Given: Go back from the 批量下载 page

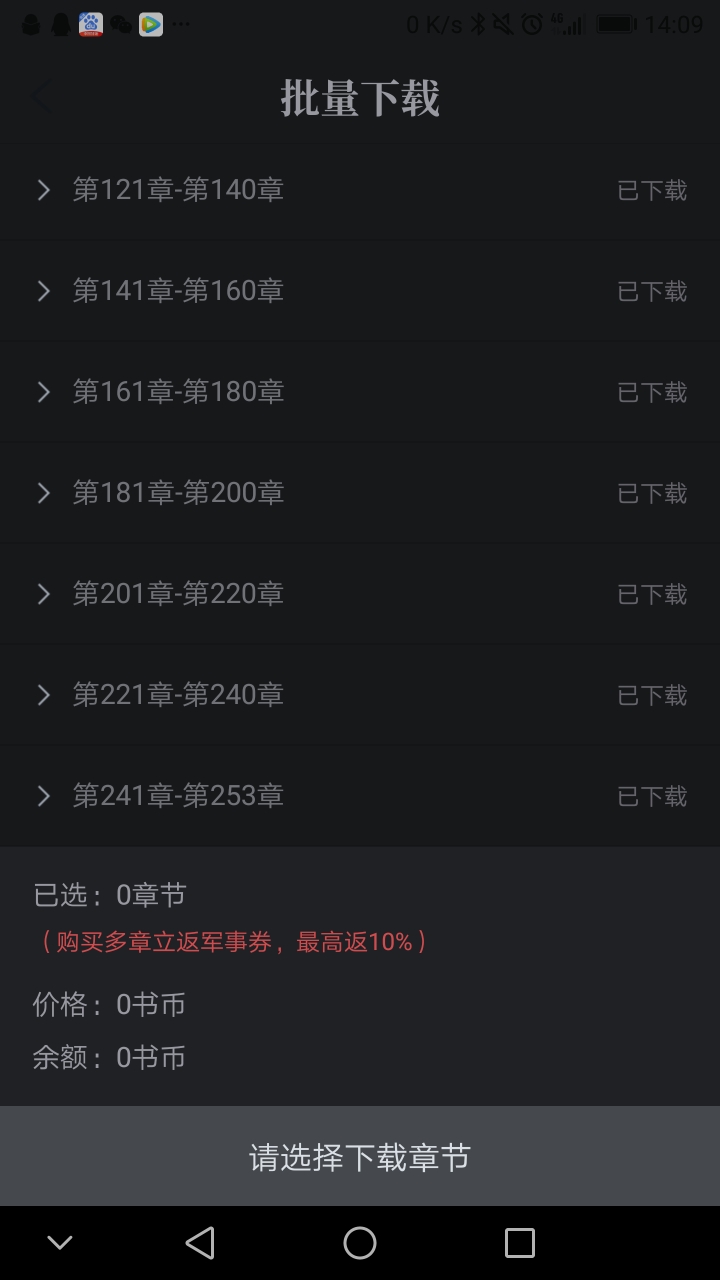Looking at the screenshot, I should pyautogui.click(x=42, y=98).
